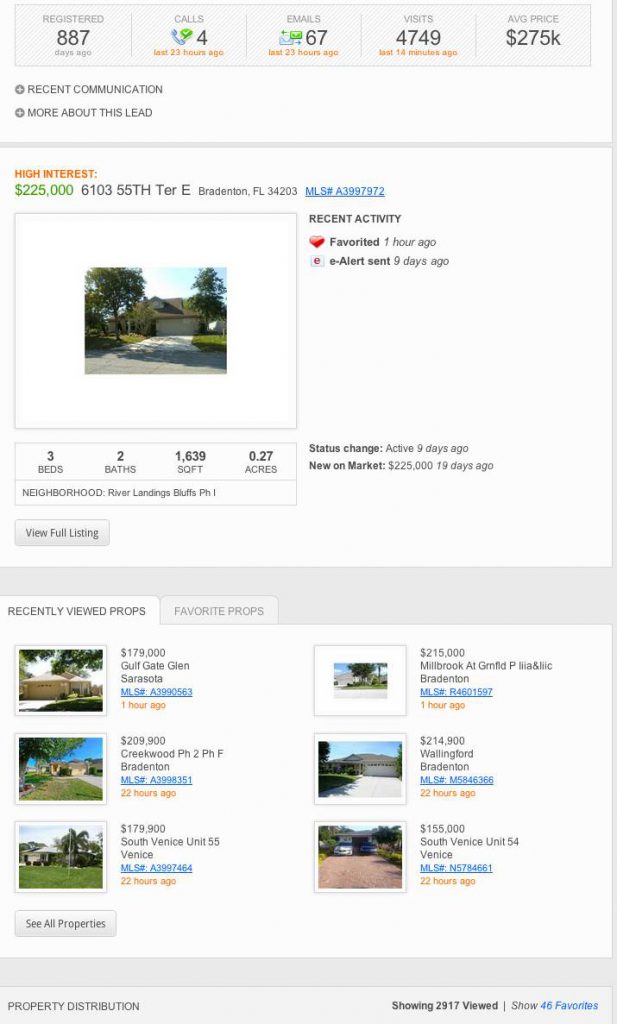Viewport: 617px width, 1024px height.
Task: Open MLS# R4601597 Millbrook link
Action: (x=456, y=692)
